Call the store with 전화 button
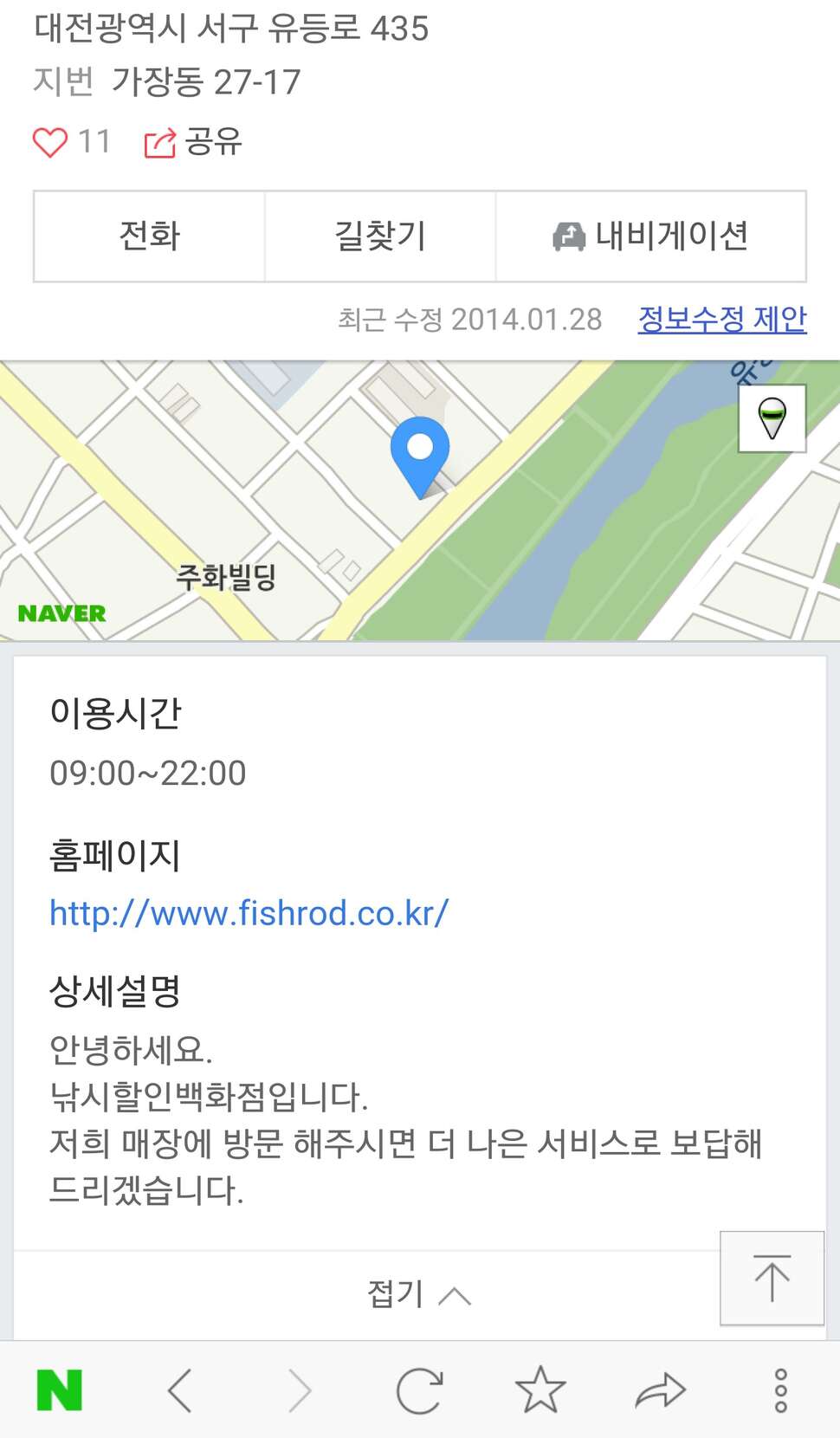 pos(149,236)
